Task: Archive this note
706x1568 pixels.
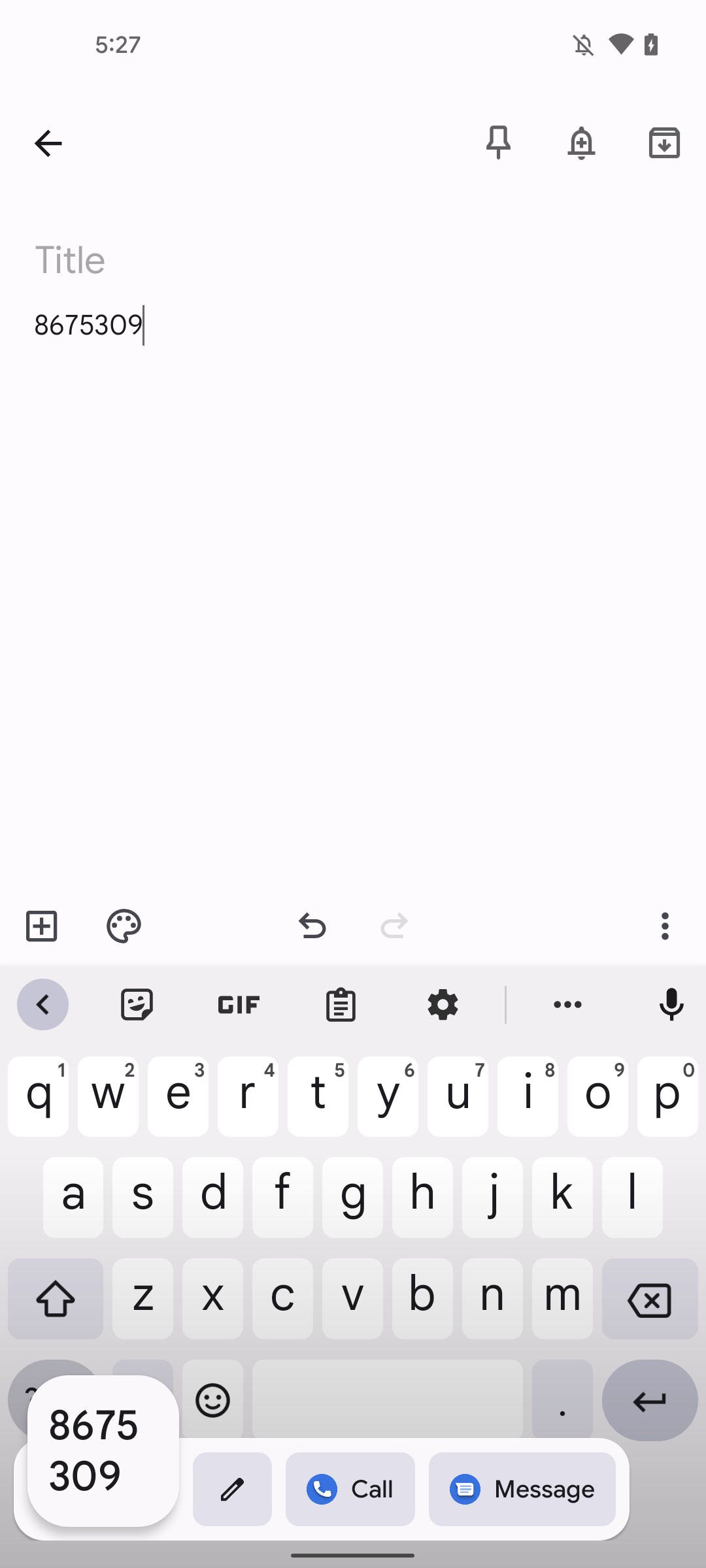Action: pos(664,143)
